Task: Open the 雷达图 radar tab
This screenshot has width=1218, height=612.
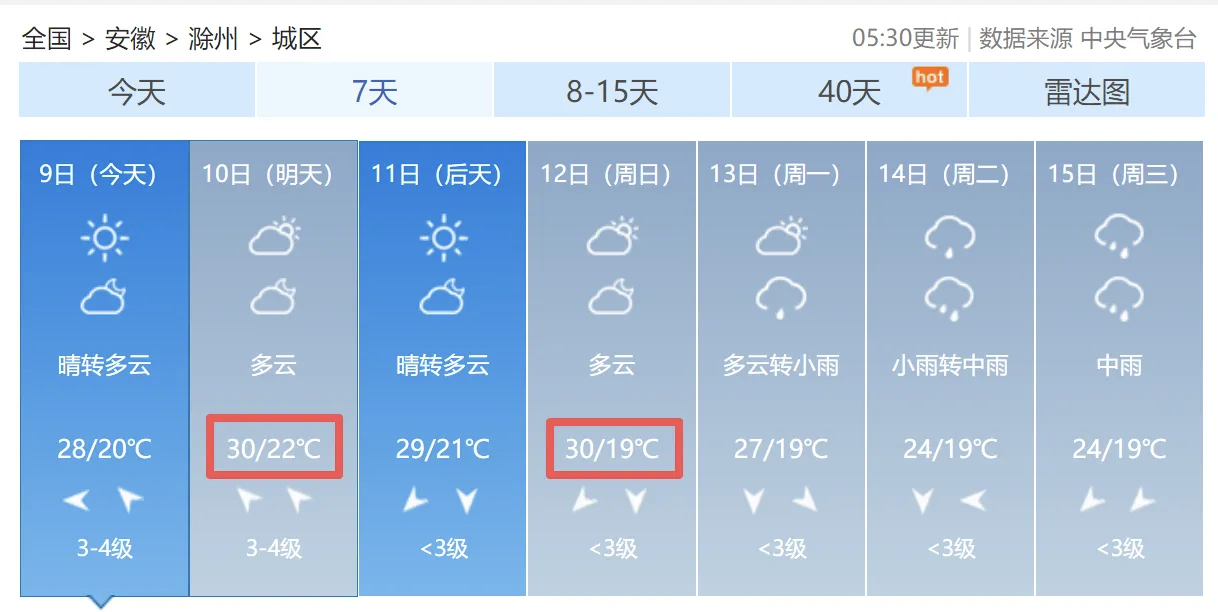Action: coord(1086,92)
